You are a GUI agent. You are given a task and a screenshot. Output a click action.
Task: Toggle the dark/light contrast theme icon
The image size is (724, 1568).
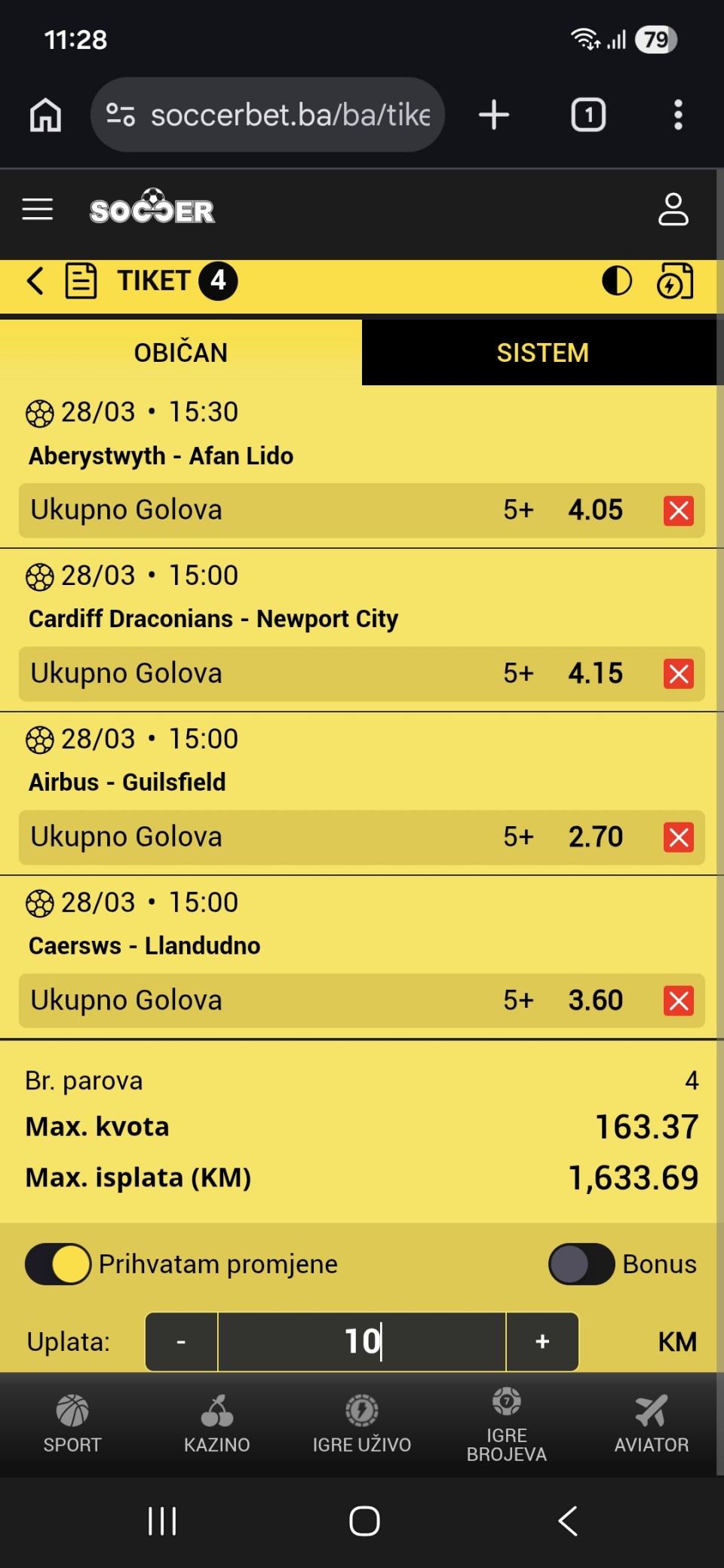tap(617, 280)
